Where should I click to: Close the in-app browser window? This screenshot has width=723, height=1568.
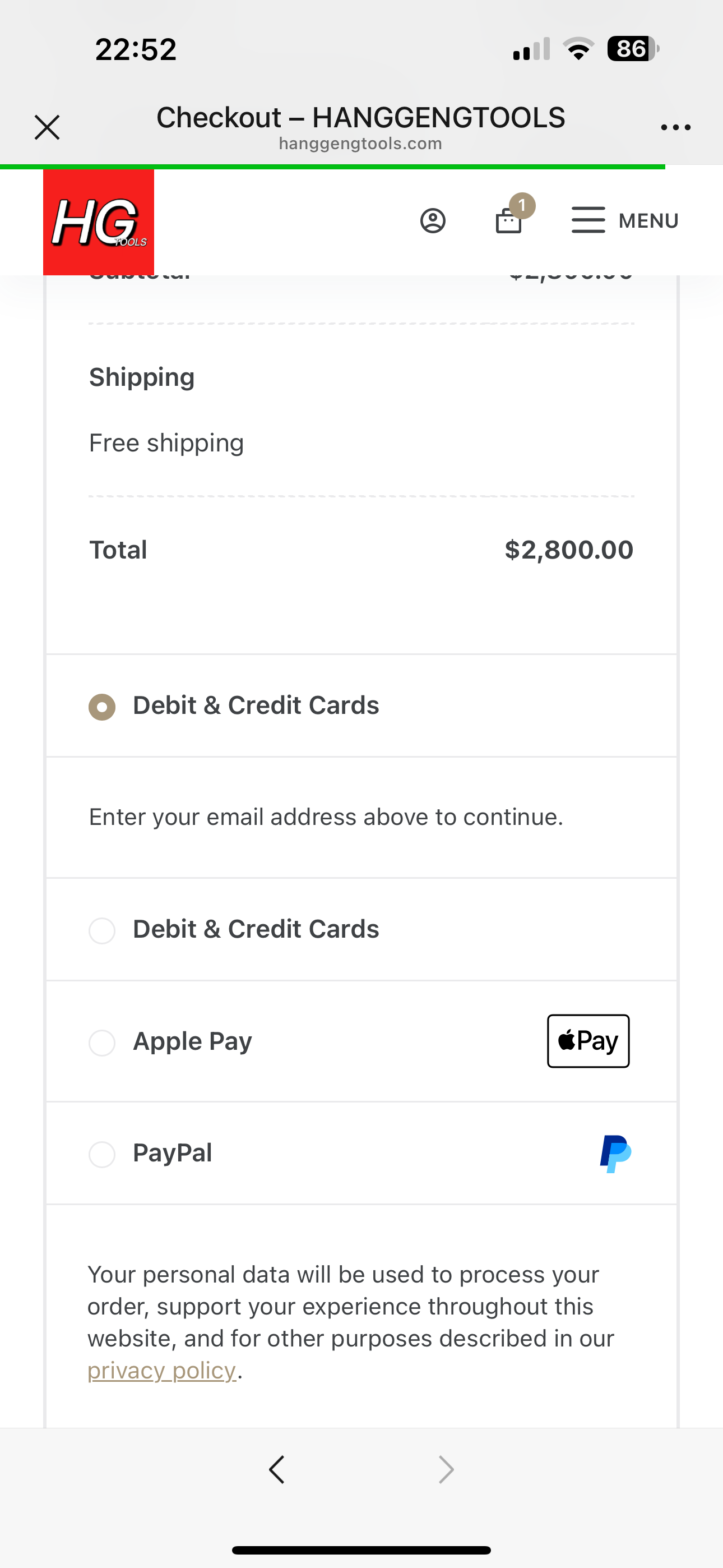[x=47, y=127]
